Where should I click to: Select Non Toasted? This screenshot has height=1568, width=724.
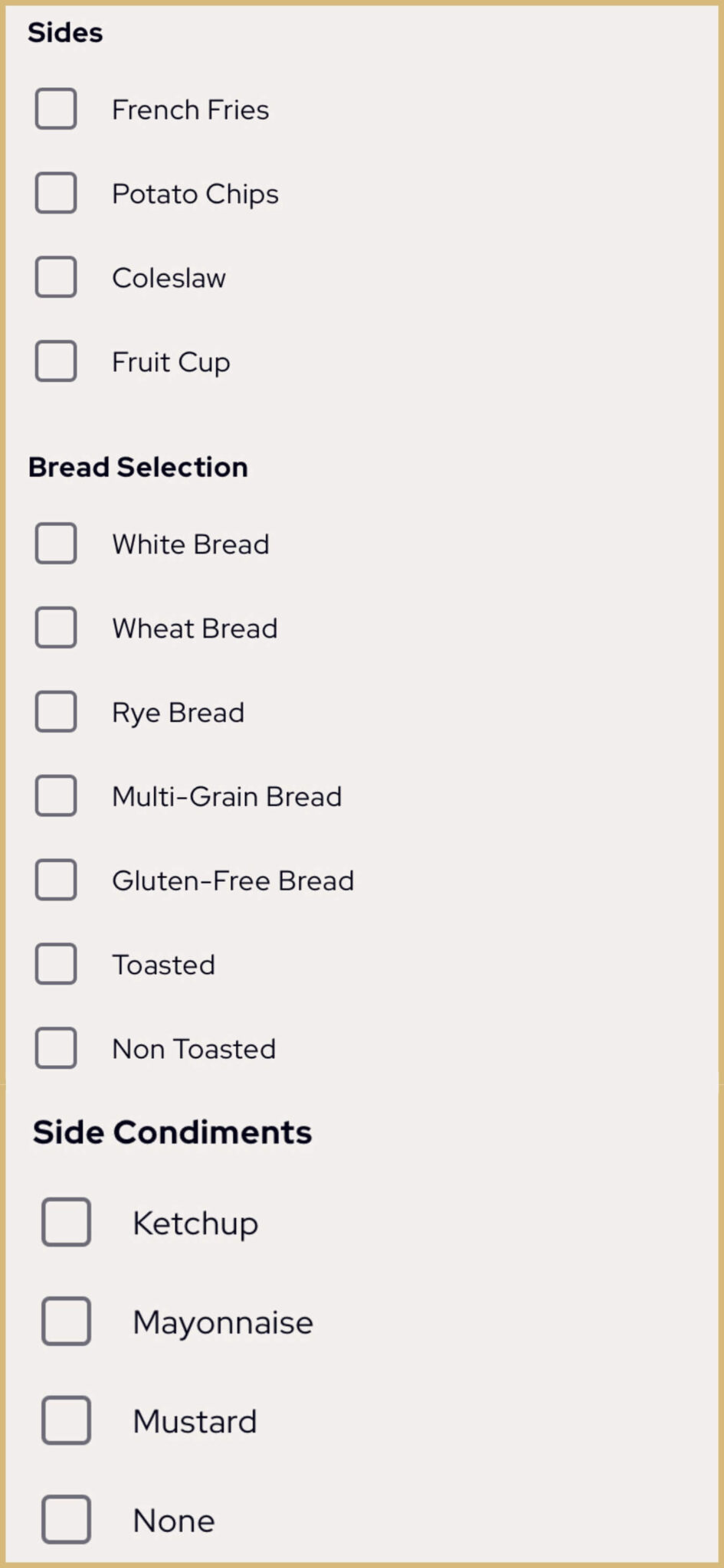click(x=56, y=1049)
